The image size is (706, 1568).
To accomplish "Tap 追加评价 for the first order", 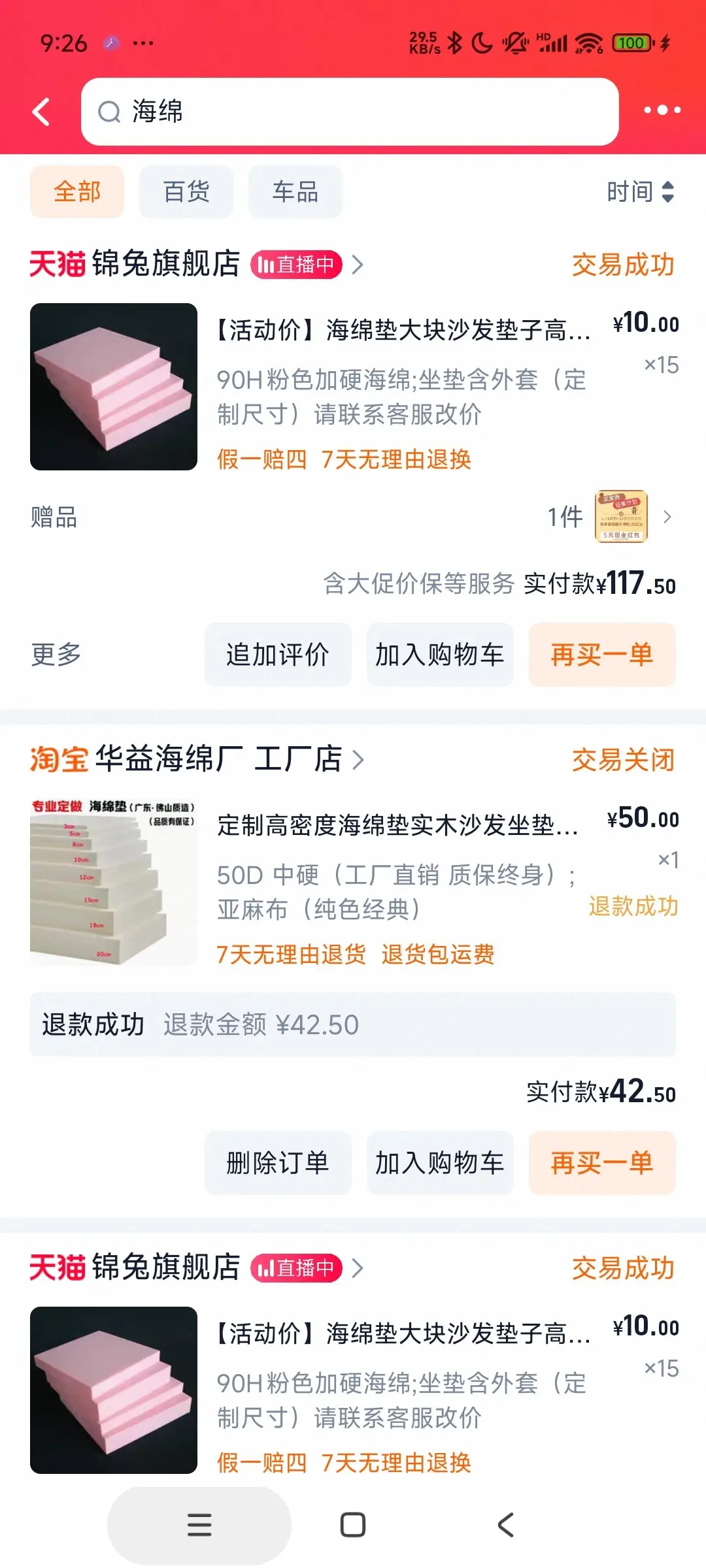I will point(278,655).
